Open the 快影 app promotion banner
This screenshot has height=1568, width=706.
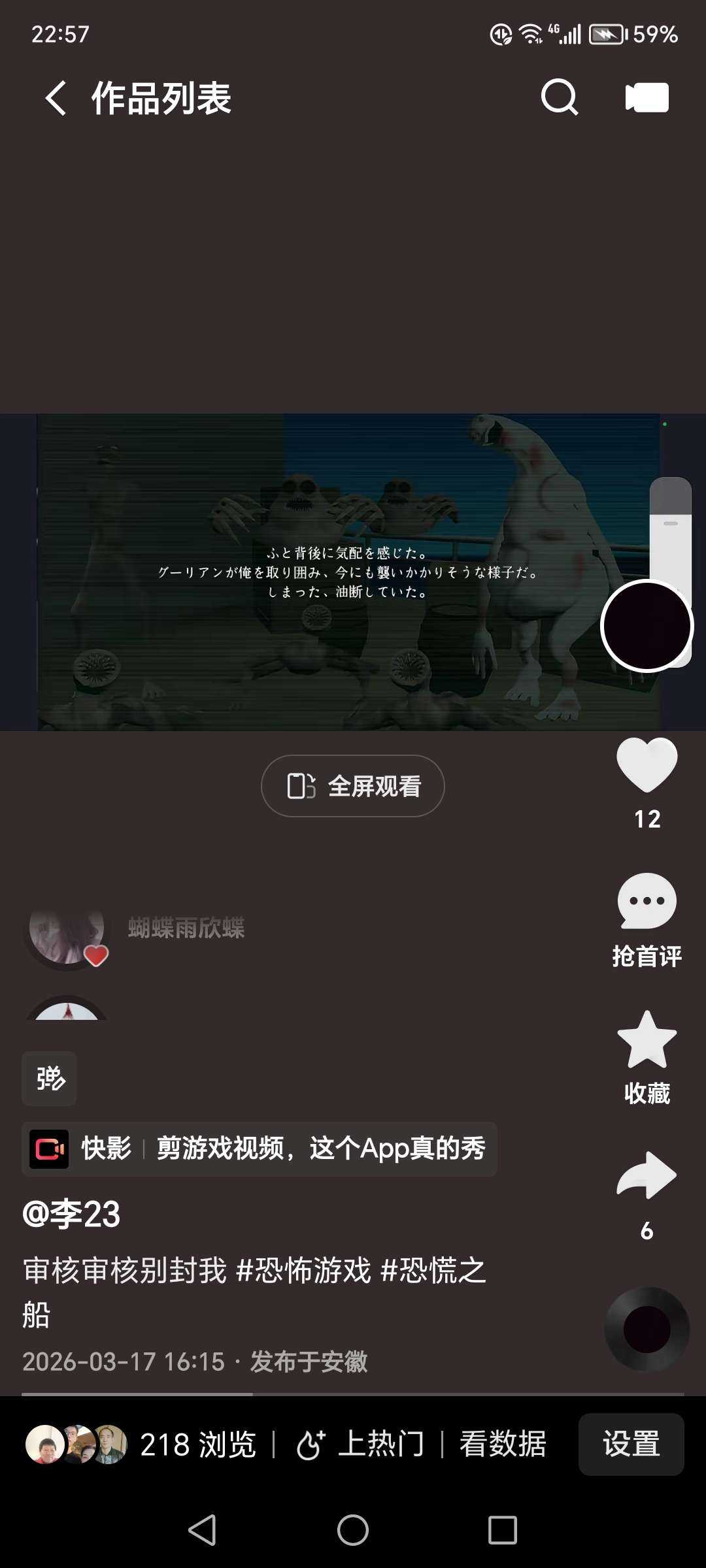260,1149
